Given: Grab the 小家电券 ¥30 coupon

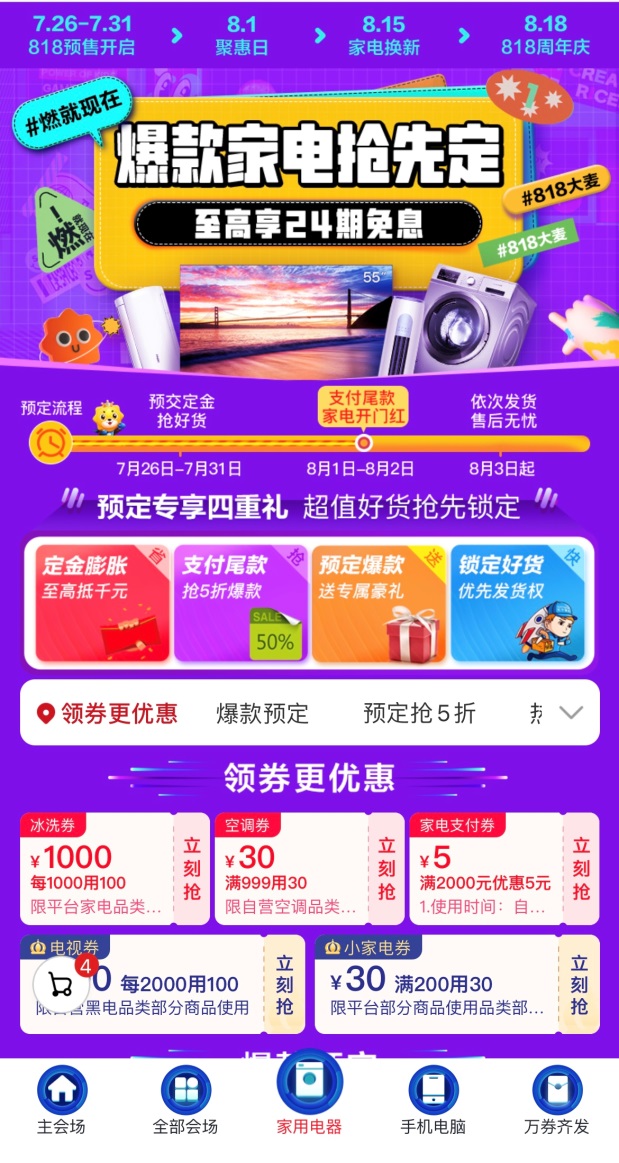Looking at the screenshot, I should 580,984.
